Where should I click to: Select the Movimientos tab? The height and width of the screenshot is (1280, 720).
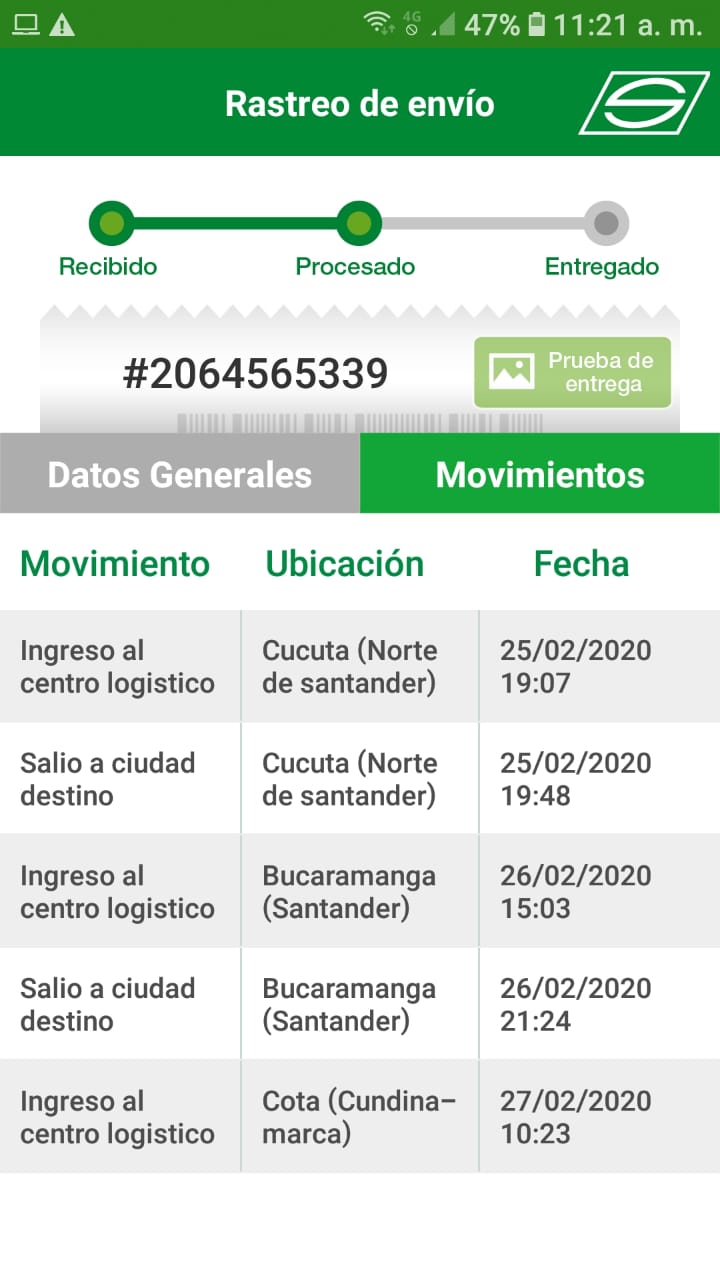540,474
